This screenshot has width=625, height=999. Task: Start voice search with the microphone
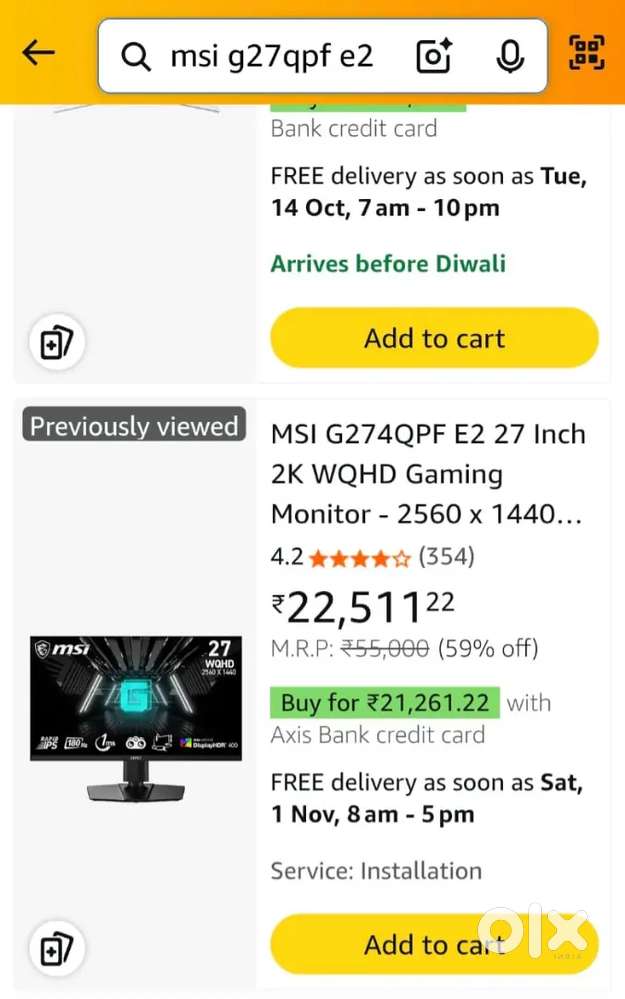tap(510, 57)
